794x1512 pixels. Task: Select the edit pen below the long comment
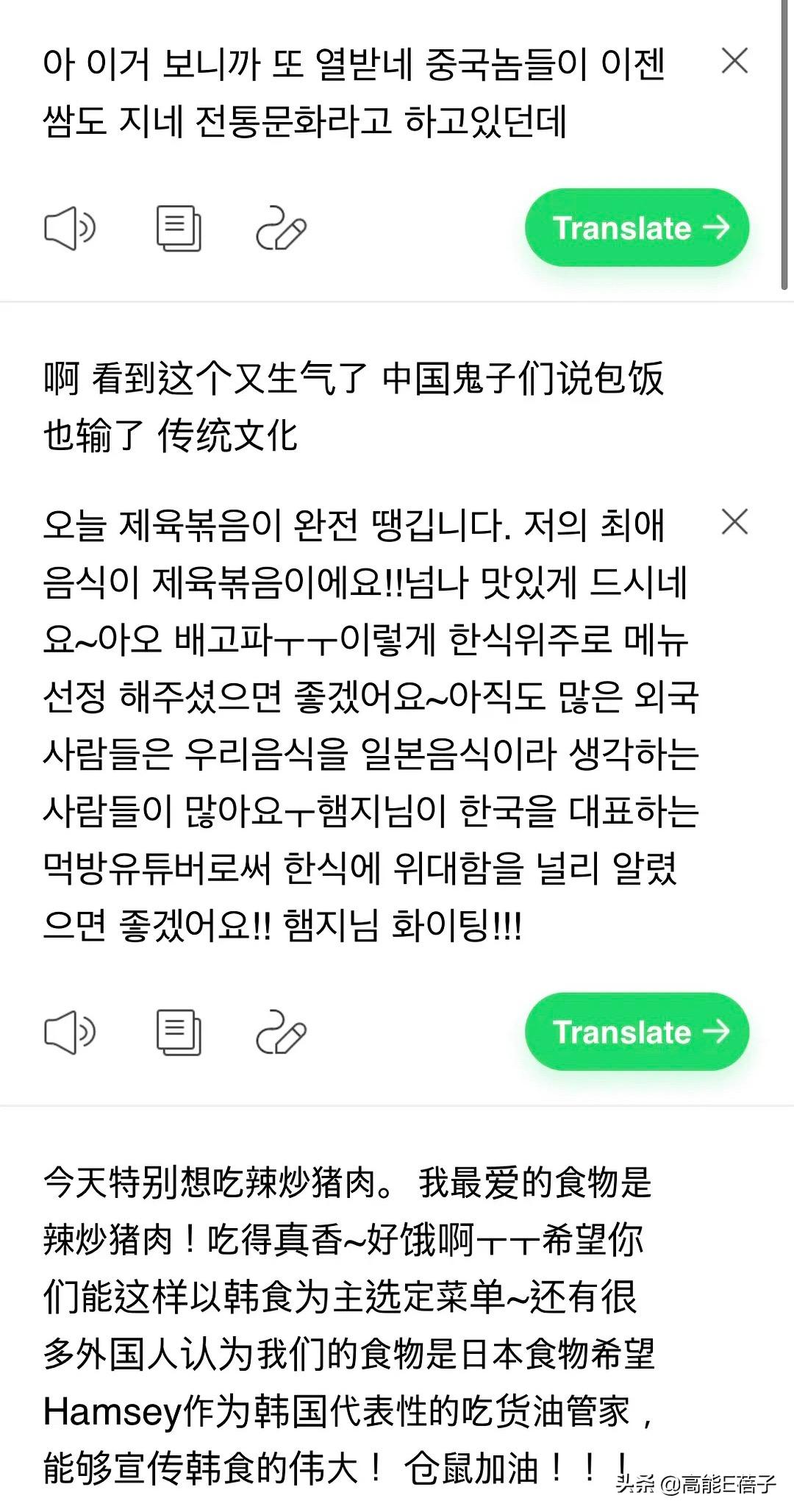283,1032
